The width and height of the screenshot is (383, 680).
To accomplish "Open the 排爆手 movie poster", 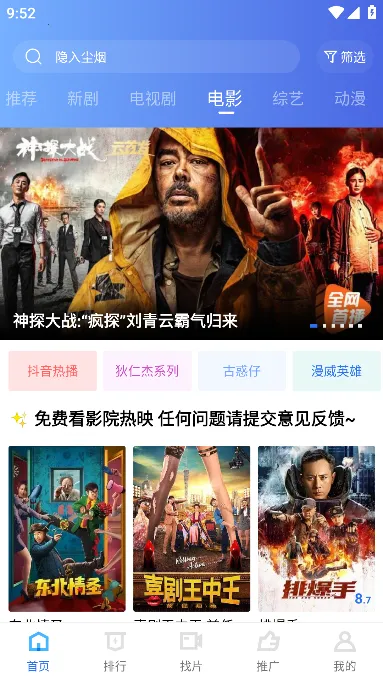I will [316, 529].
